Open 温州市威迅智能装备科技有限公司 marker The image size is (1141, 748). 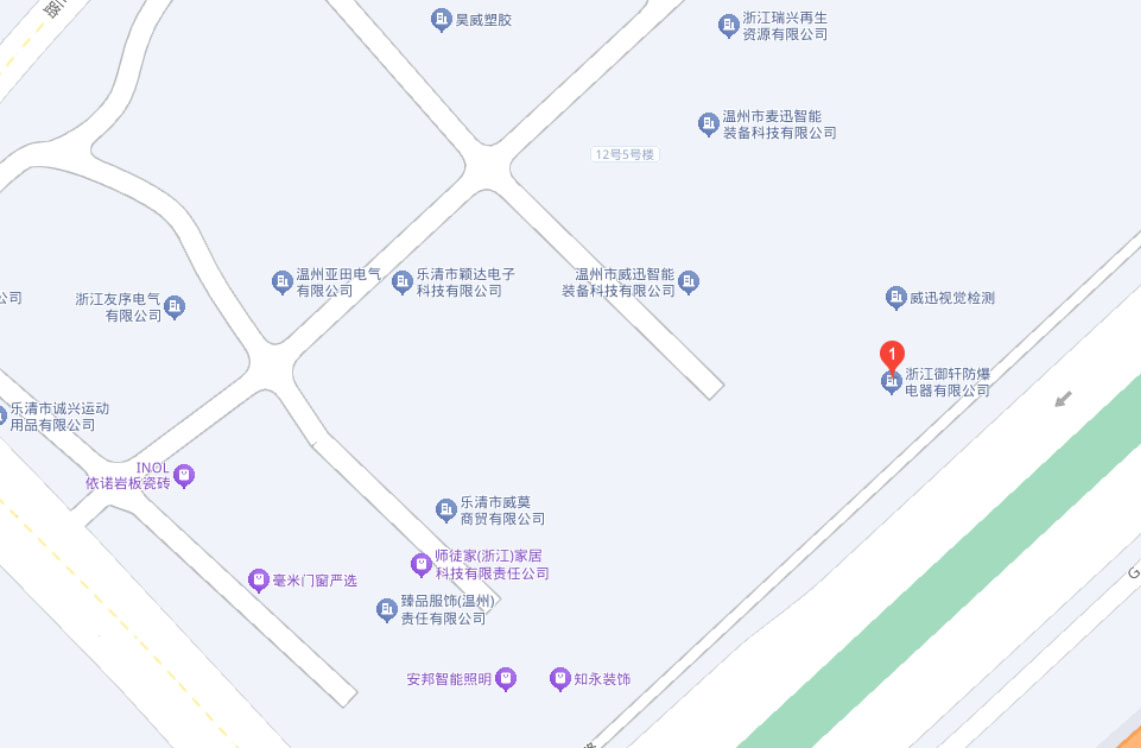[x=689, y=282]
